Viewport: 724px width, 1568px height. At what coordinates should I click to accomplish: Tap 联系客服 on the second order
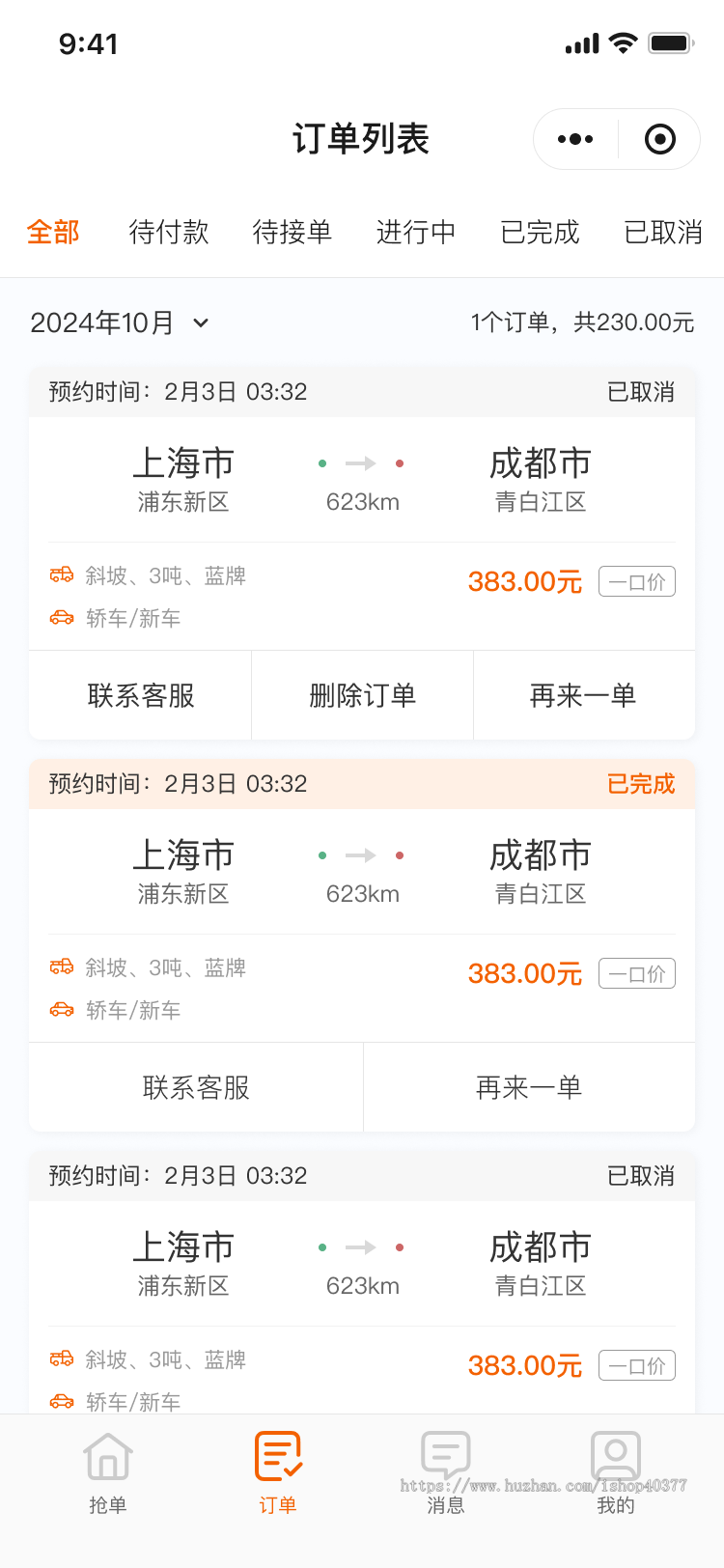(195, 1086)
